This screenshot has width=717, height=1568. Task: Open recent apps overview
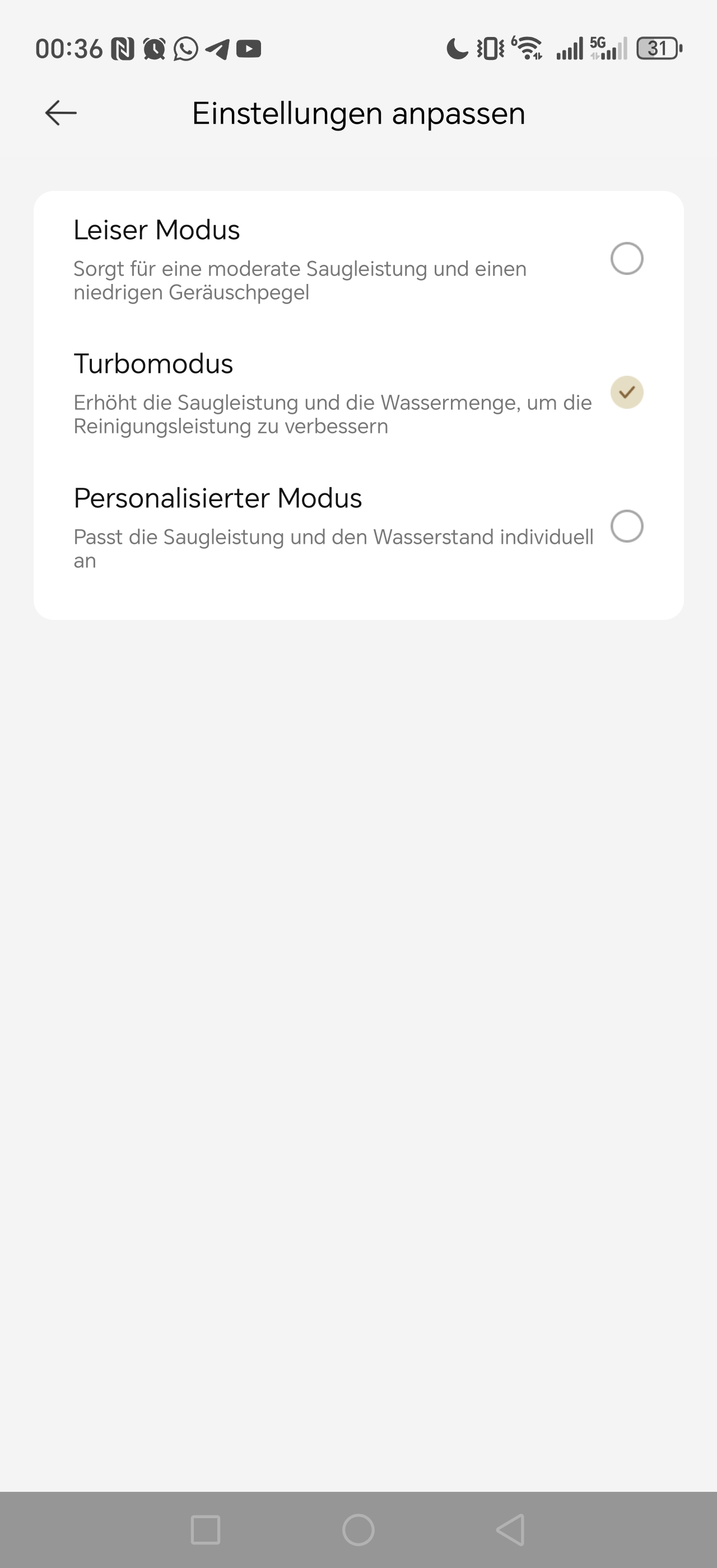coord(206,1529)
